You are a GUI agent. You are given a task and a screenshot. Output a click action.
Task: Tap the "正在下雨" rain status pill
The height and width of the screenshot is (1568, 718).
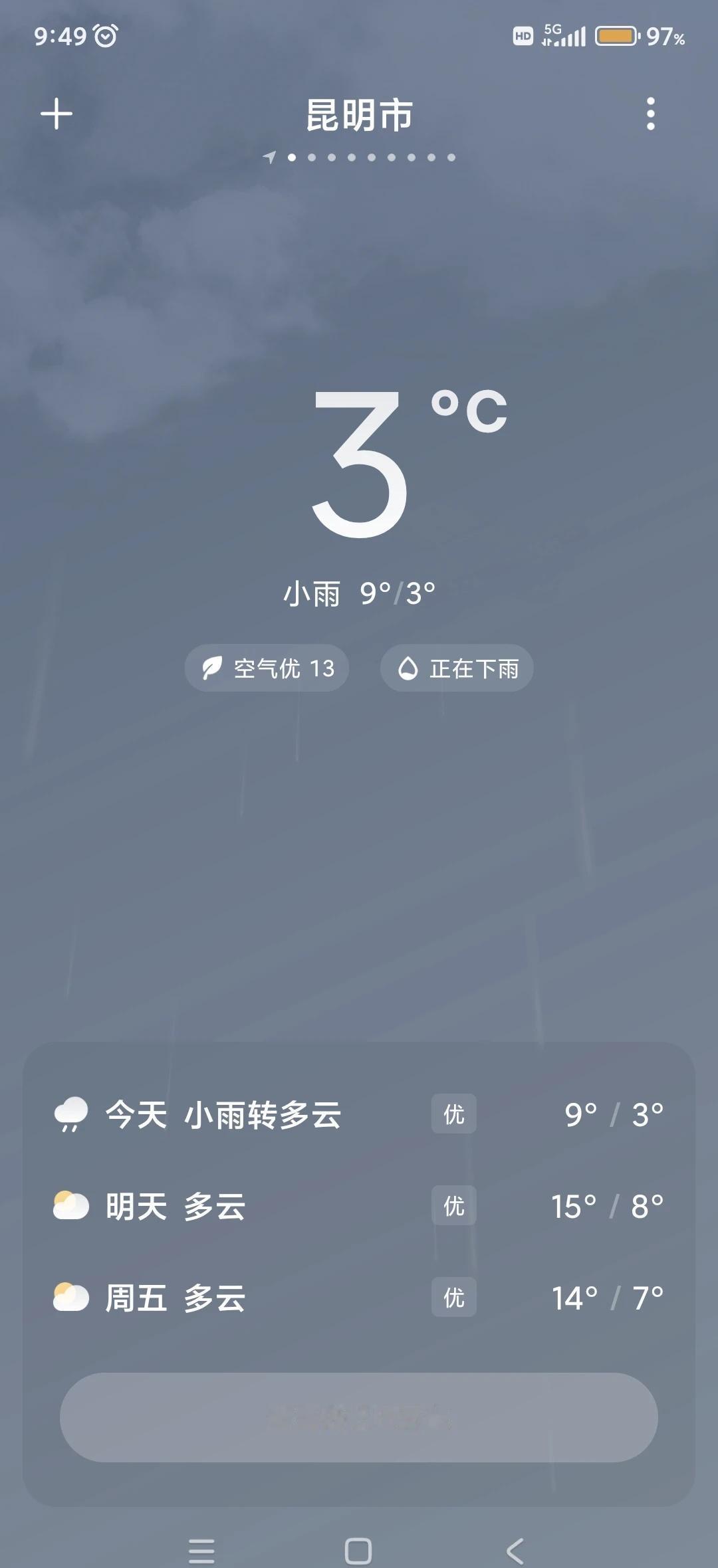(456, 668)
